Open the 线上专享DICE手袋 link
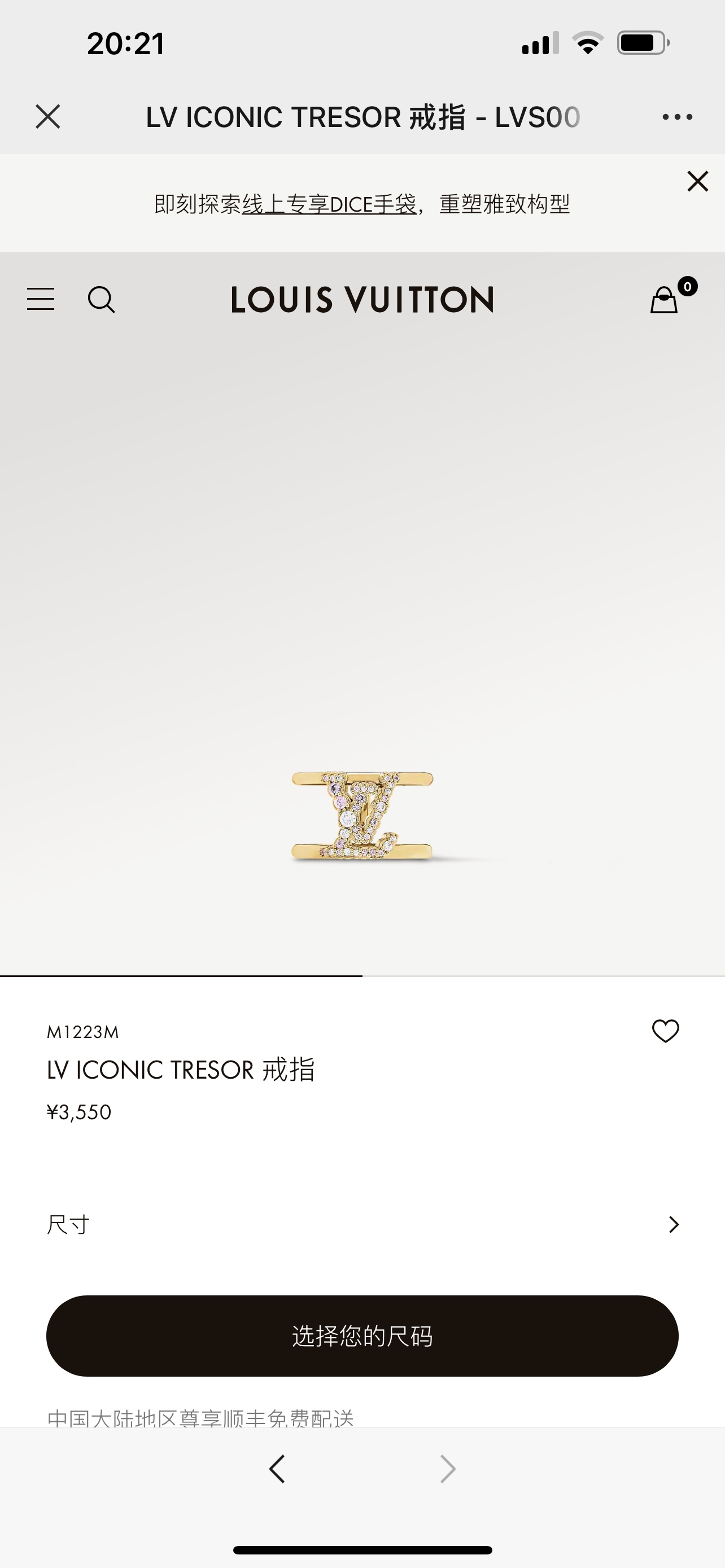725x1568 pixels. coord(329,204)
